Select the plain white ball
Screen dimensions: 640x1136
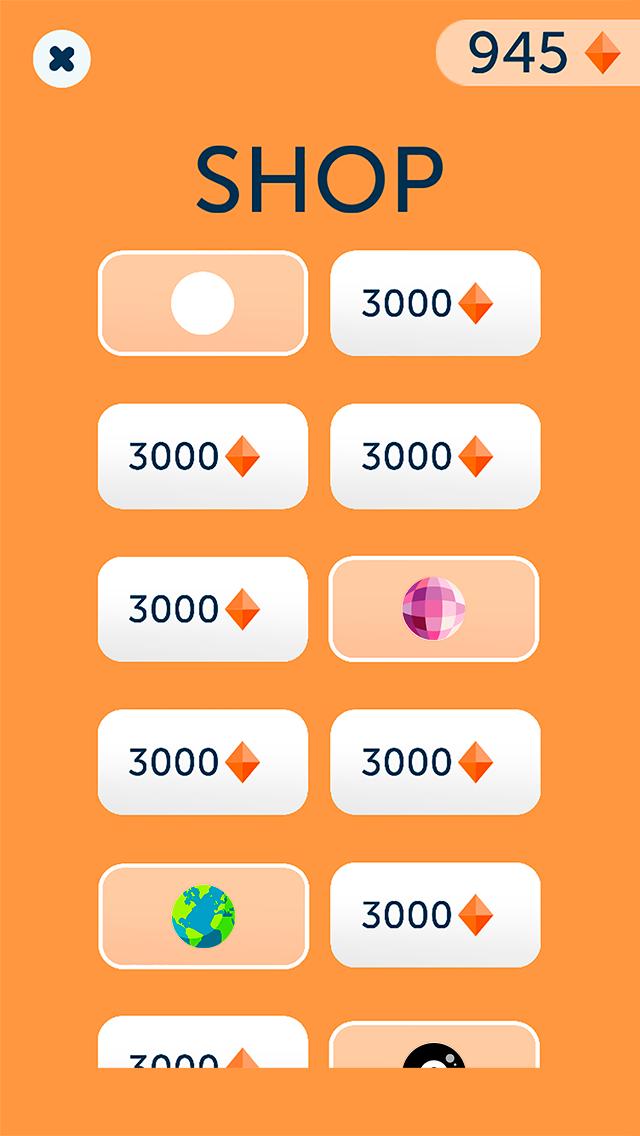click(203, 303)
